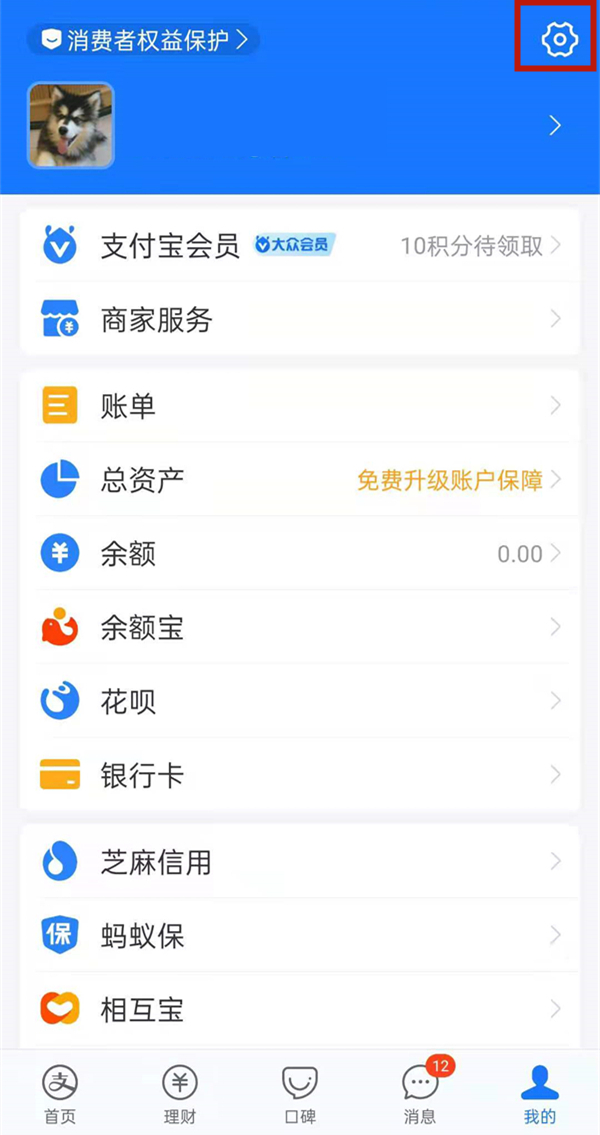This screenshot has width=600, height=1135.
Task: Open 总资产 total assets
Action: point(300,480)
